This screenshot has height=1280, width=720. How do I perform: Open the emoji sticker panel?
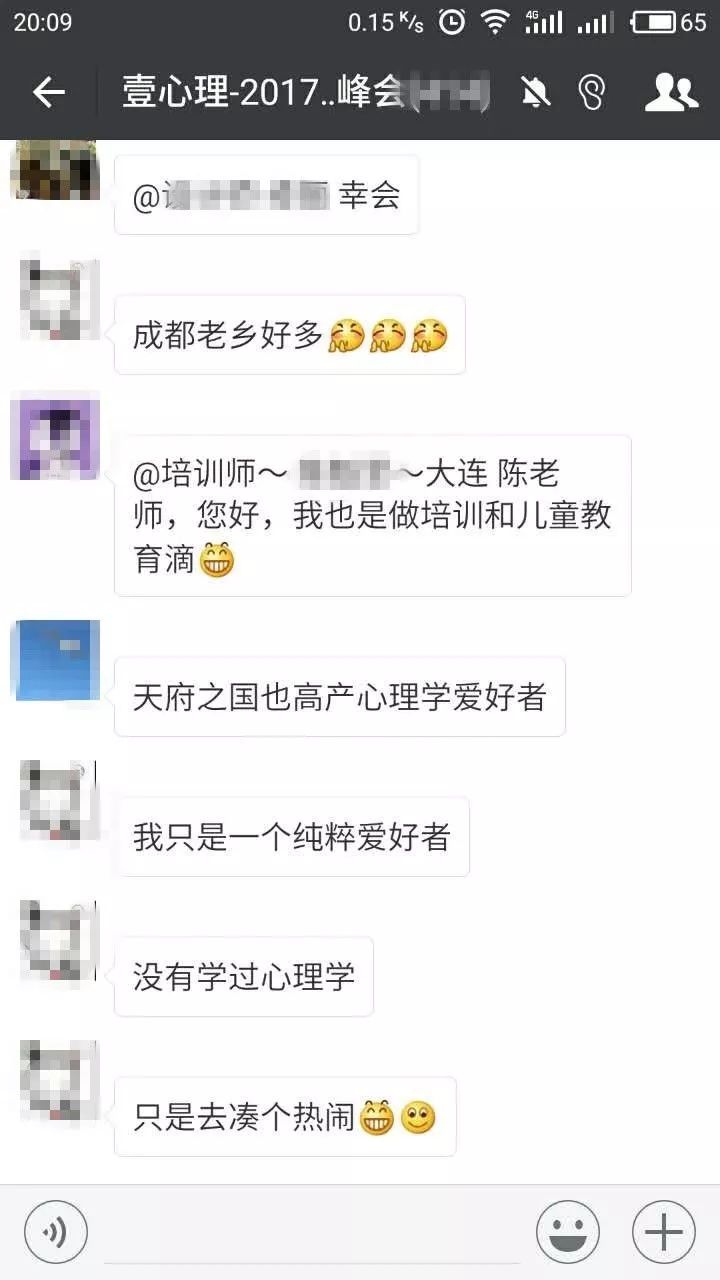[x=568, y=1232]
